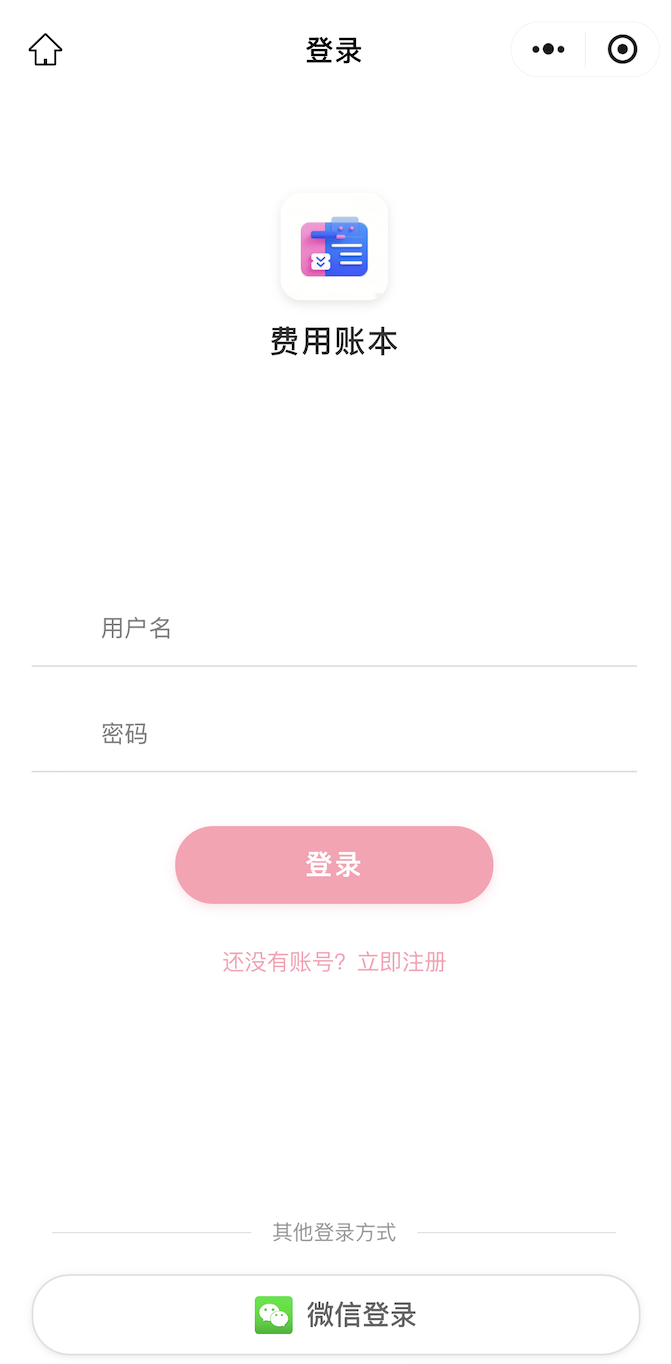Sign in with 微信登录
This screenshot has width=672, height=1364.
336,1314
